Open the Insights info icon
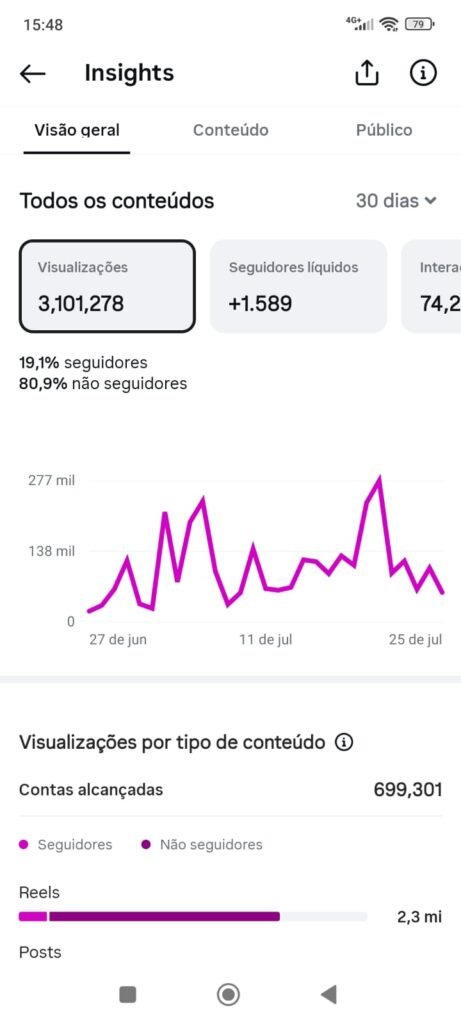Screen dimensions: 461x1024 pos(423,73)
